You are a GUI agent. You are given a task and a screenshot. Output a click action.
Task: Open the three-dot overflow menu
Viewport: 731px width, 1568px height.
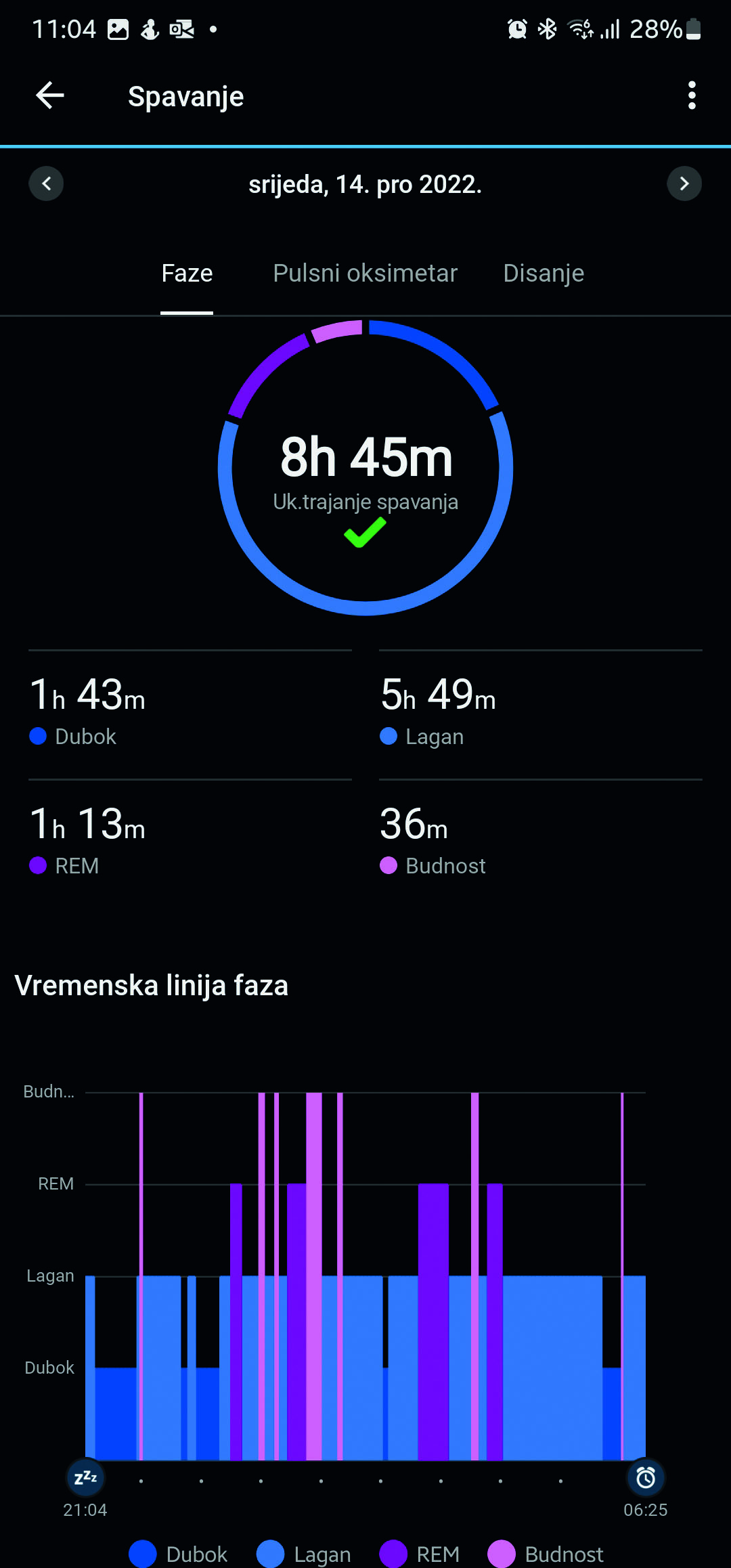(692, 95)
